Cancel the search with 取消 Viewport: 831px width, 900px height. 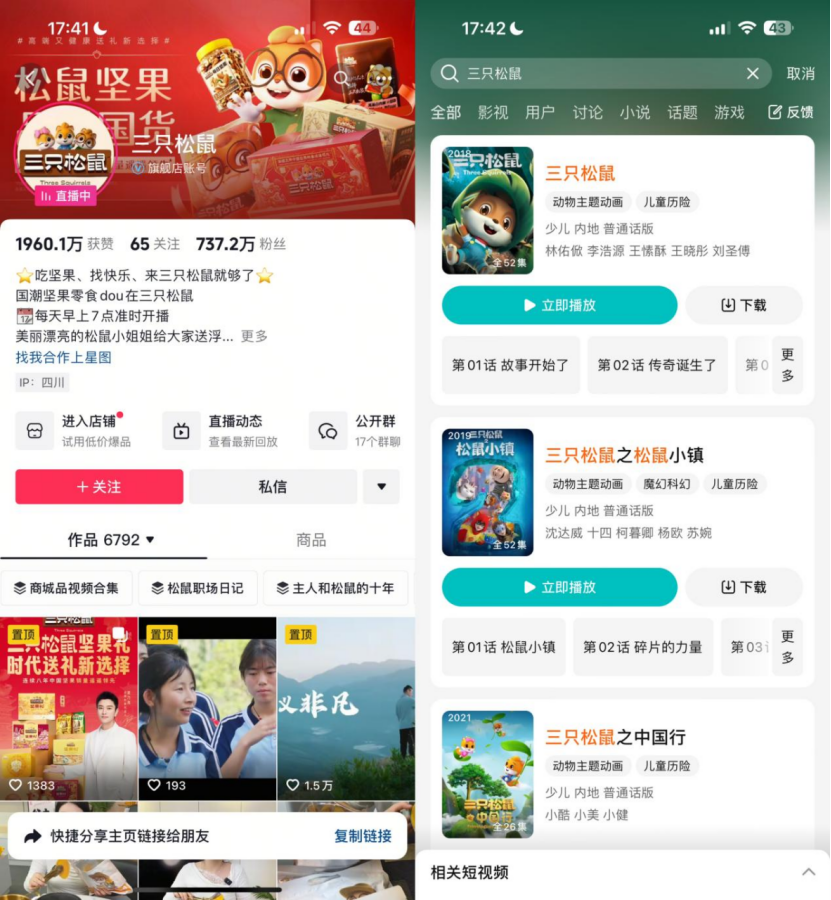point(800,73)
